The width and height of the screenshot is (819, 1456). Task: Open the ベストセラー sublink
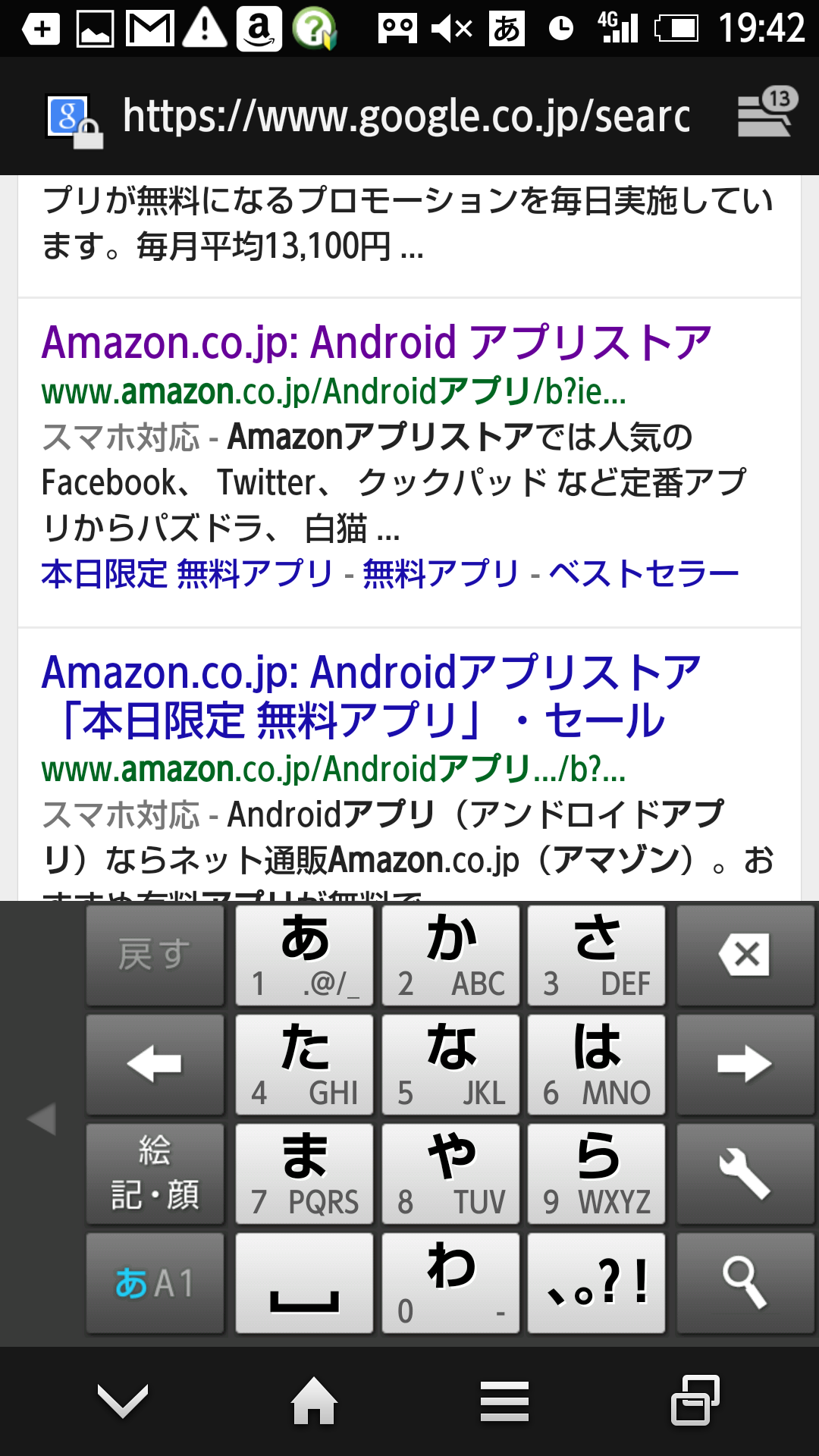pyautogui.click(x=643, y=574)
